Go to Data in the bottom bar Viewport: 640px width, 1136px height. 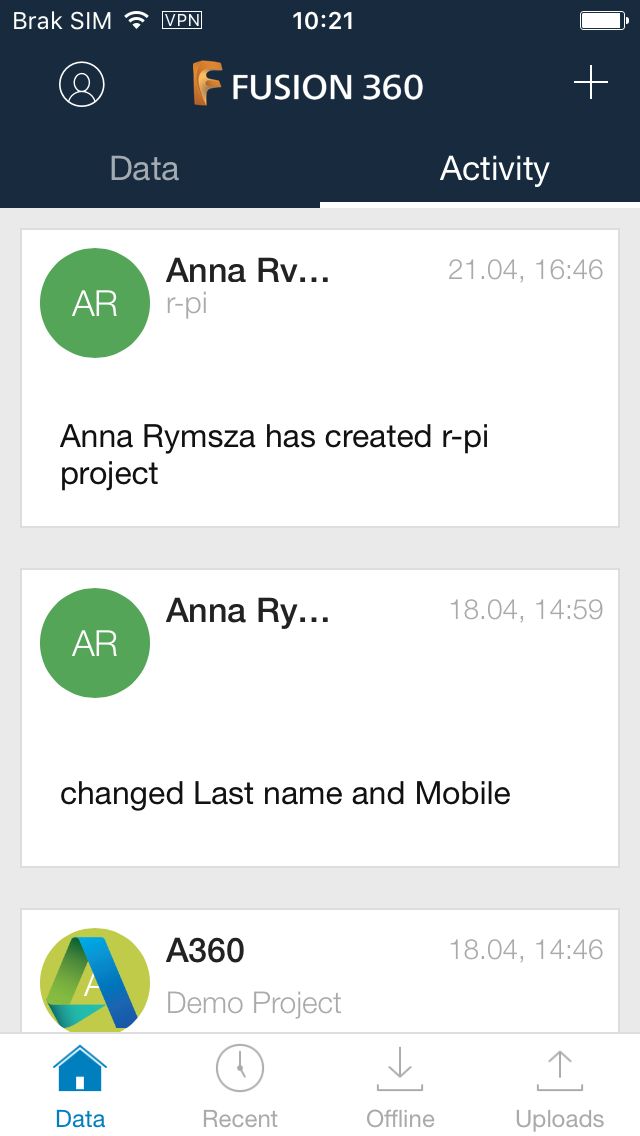point(80,1085)
